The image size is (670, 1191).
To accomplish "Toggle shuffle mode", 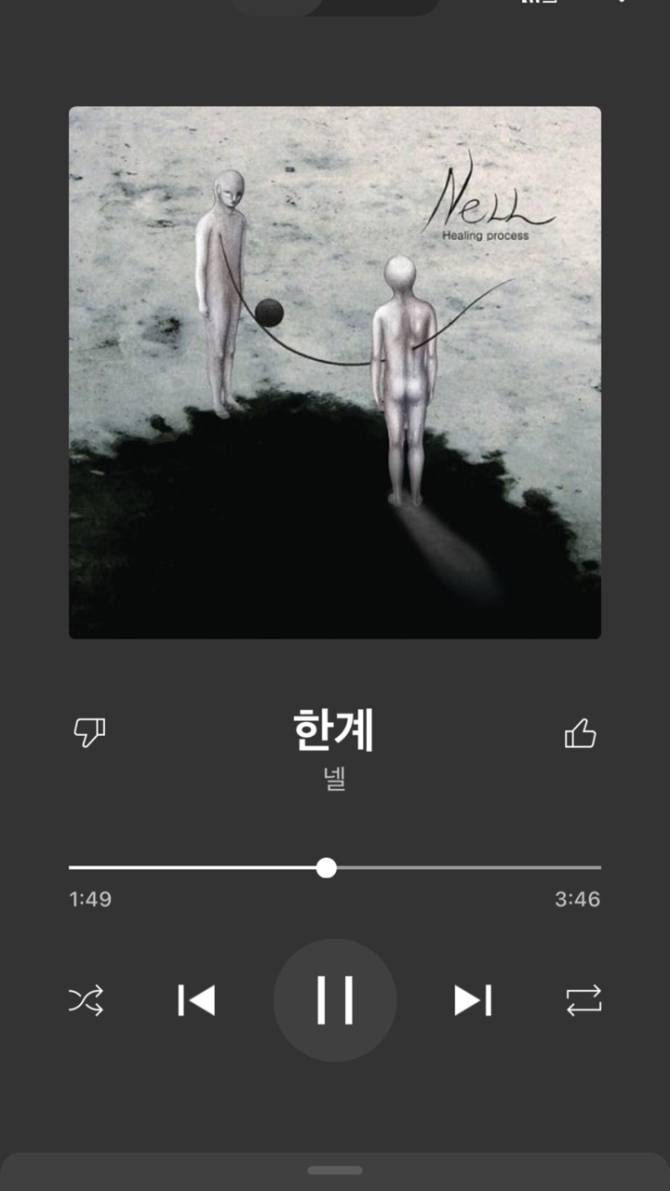I will [86, 1000].
